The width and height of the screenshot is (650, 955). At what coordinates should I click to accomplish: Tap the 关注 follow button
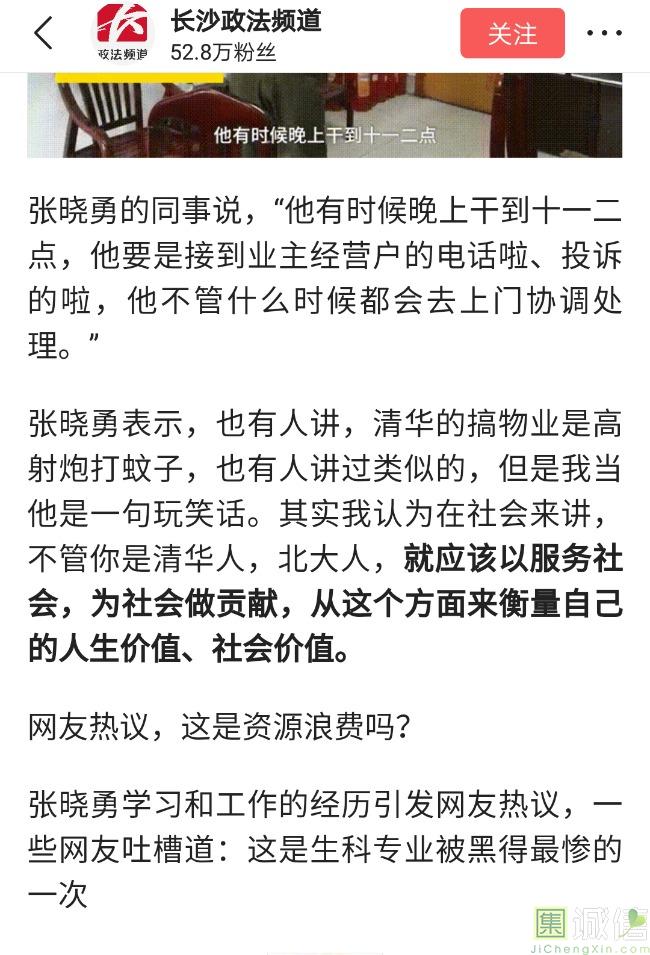512,34
